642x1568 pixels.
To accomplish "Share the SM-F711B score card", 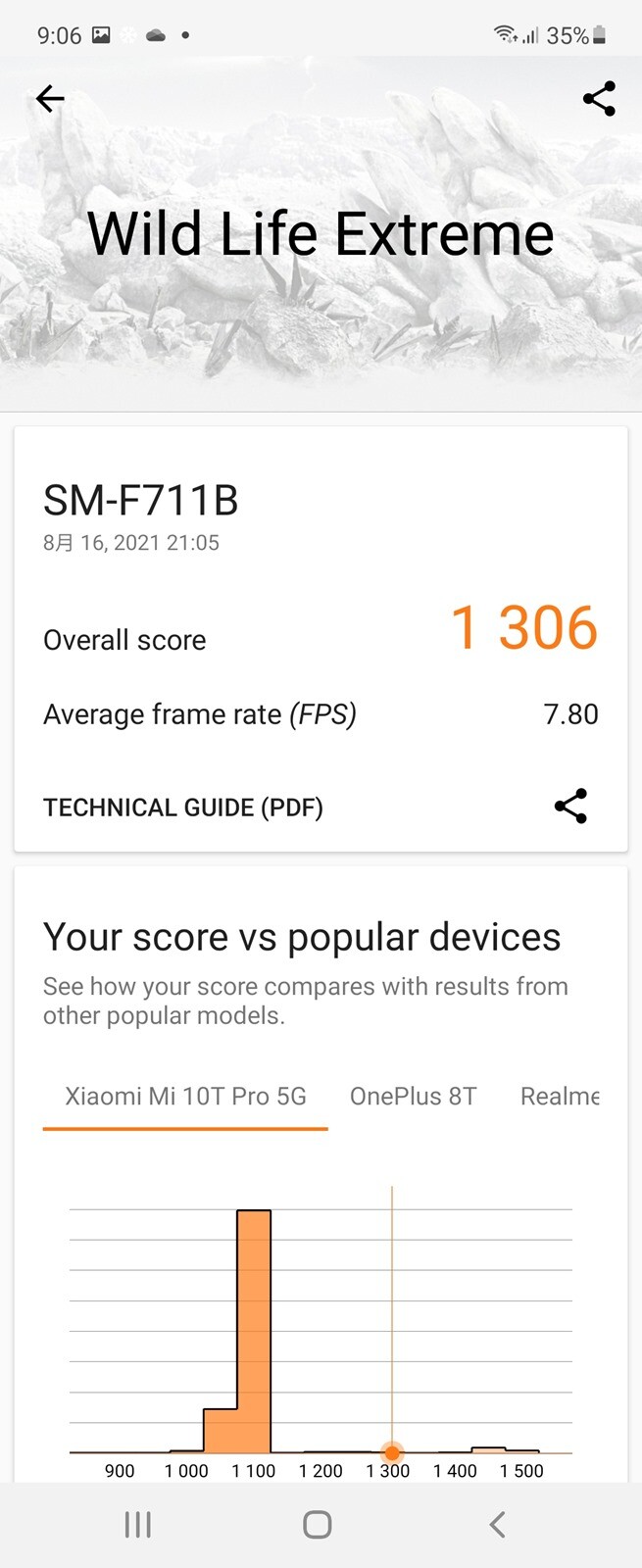I will (570, 806).
